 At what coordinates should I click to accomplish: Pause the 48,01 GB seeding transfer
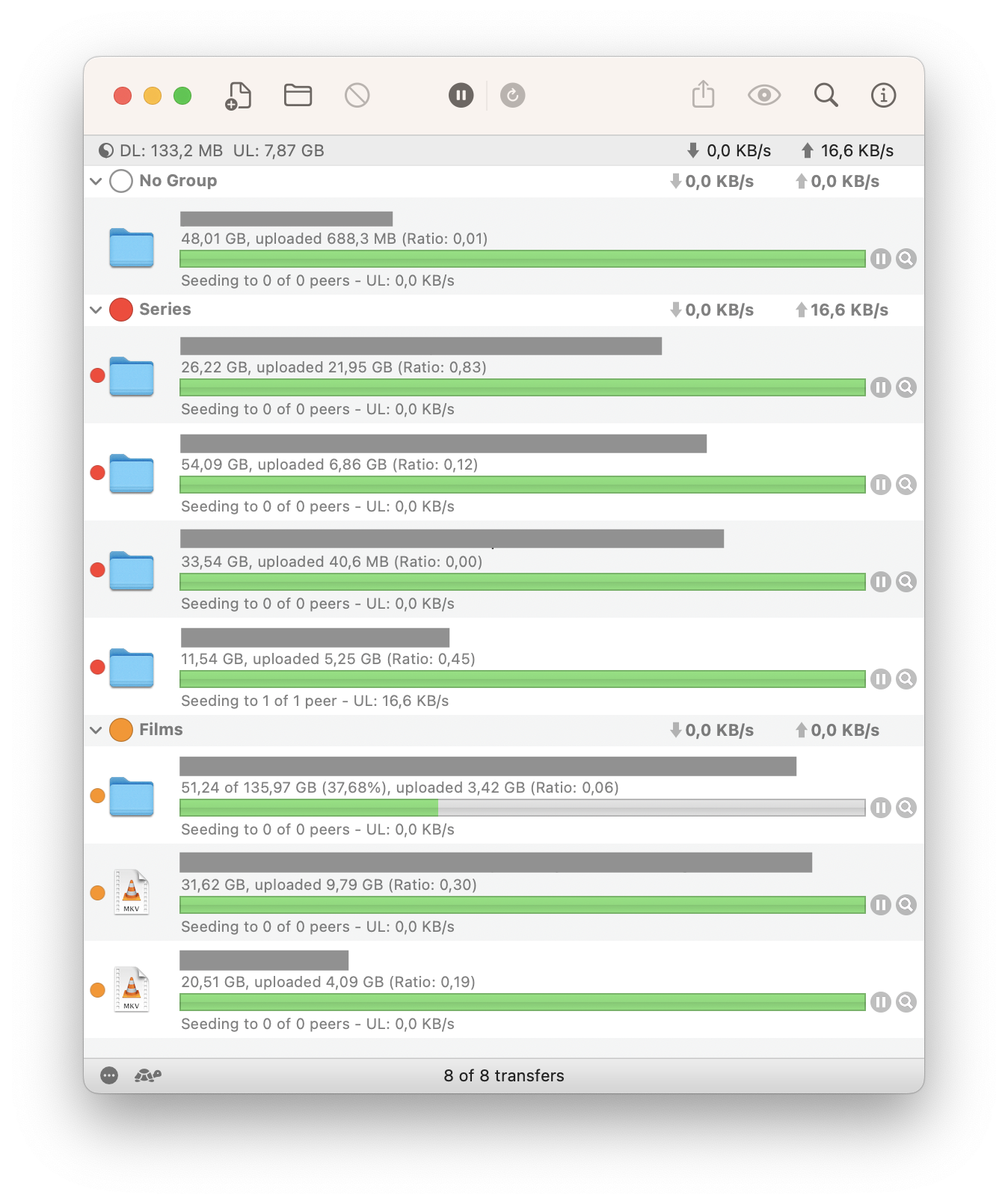881,259
